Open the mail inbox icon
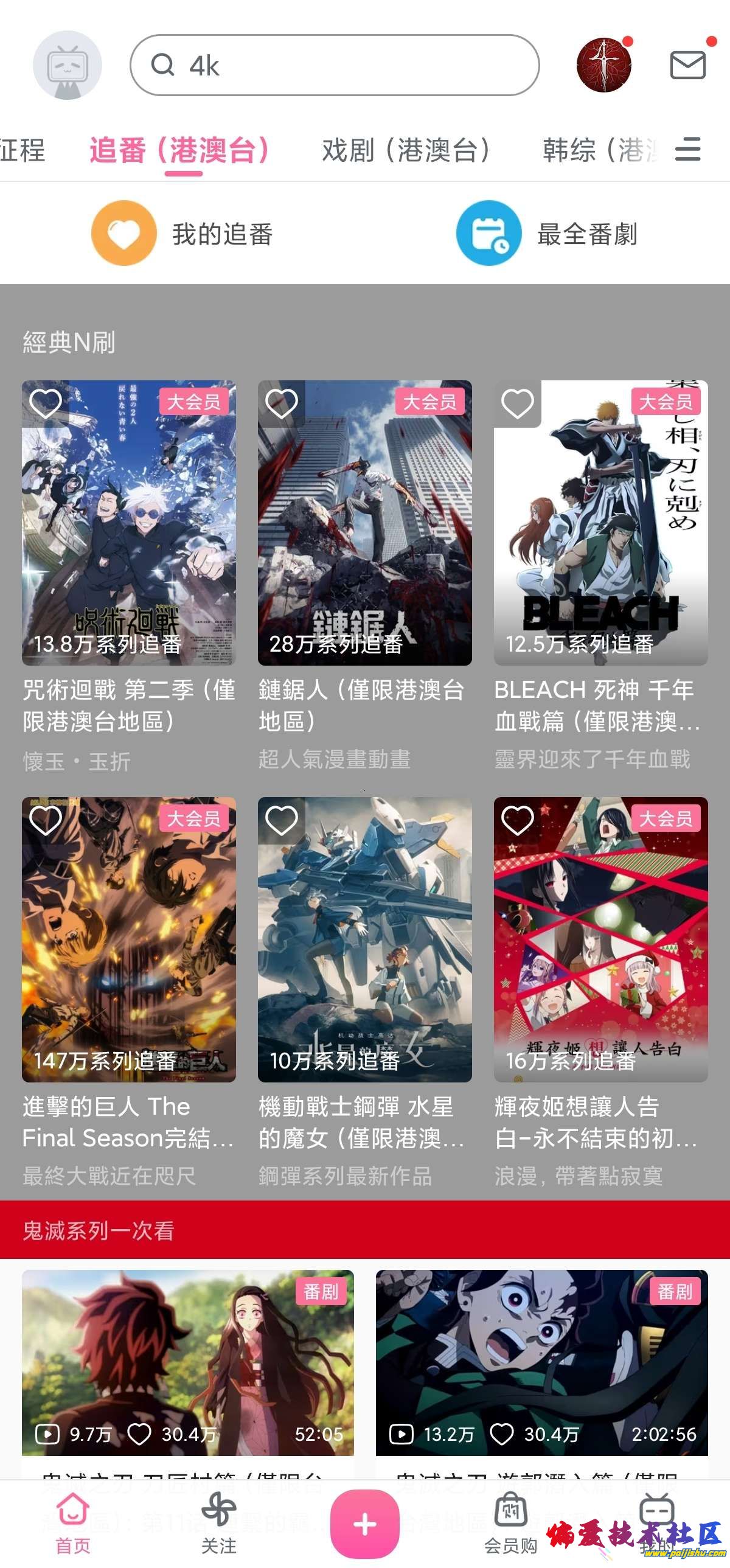This screenshot has height=1568, width=730. coord(687,65)
